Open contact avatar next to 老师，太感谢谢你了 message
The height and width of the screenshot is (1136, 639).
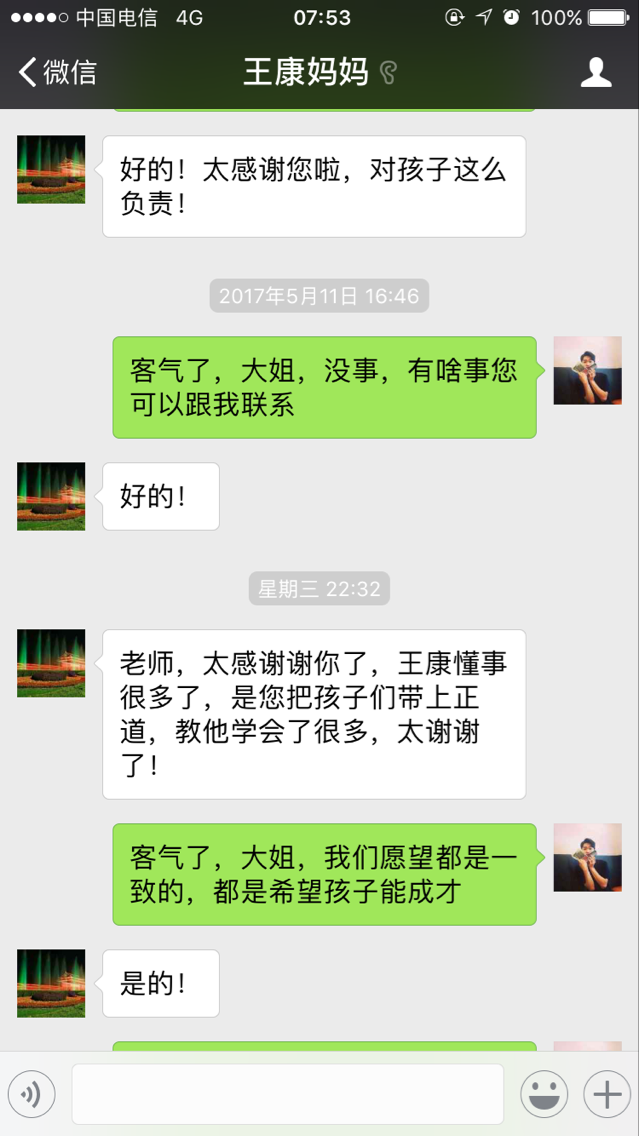[51, 663]
